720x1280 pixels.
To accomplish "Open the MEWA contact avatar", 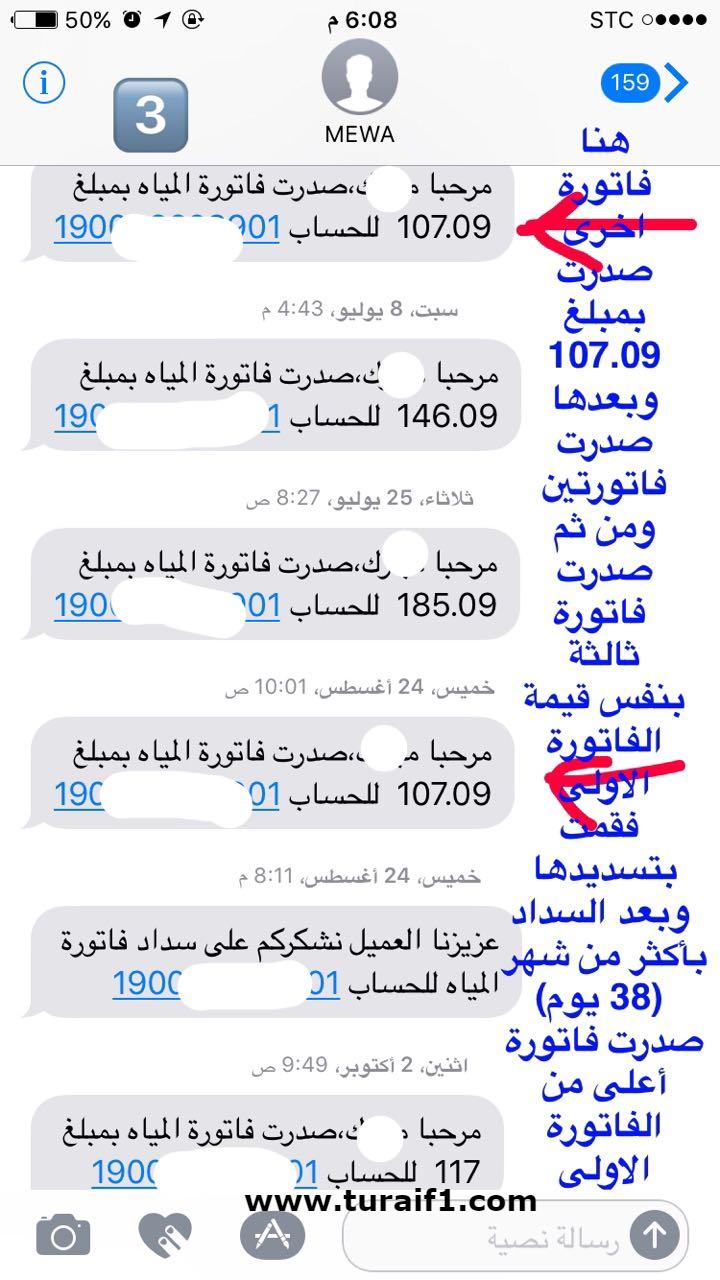I will pyautogui.click(x=360, y=79).
